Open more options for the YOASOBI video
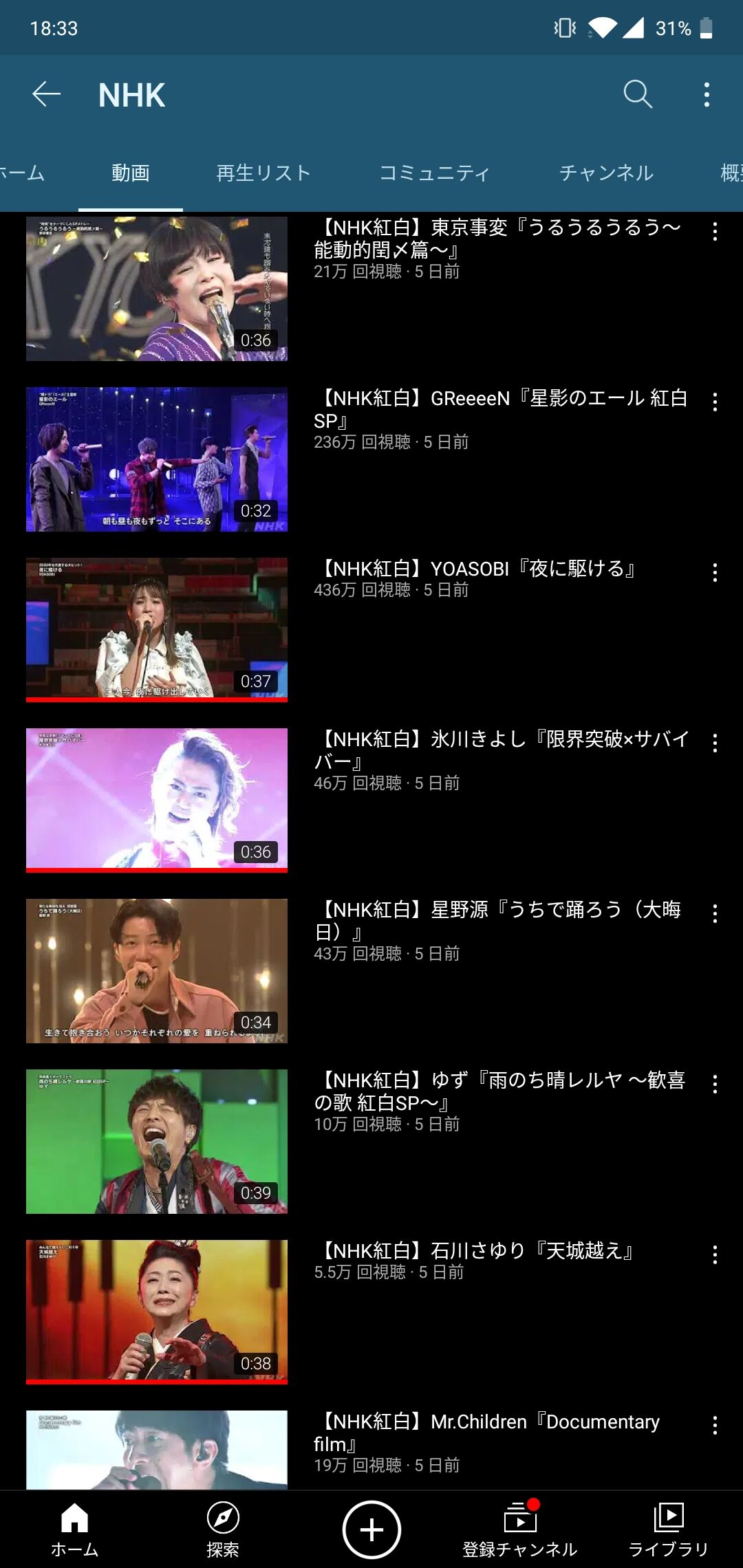This screenshot has height=1568, width=743. (x=715, y=573)
